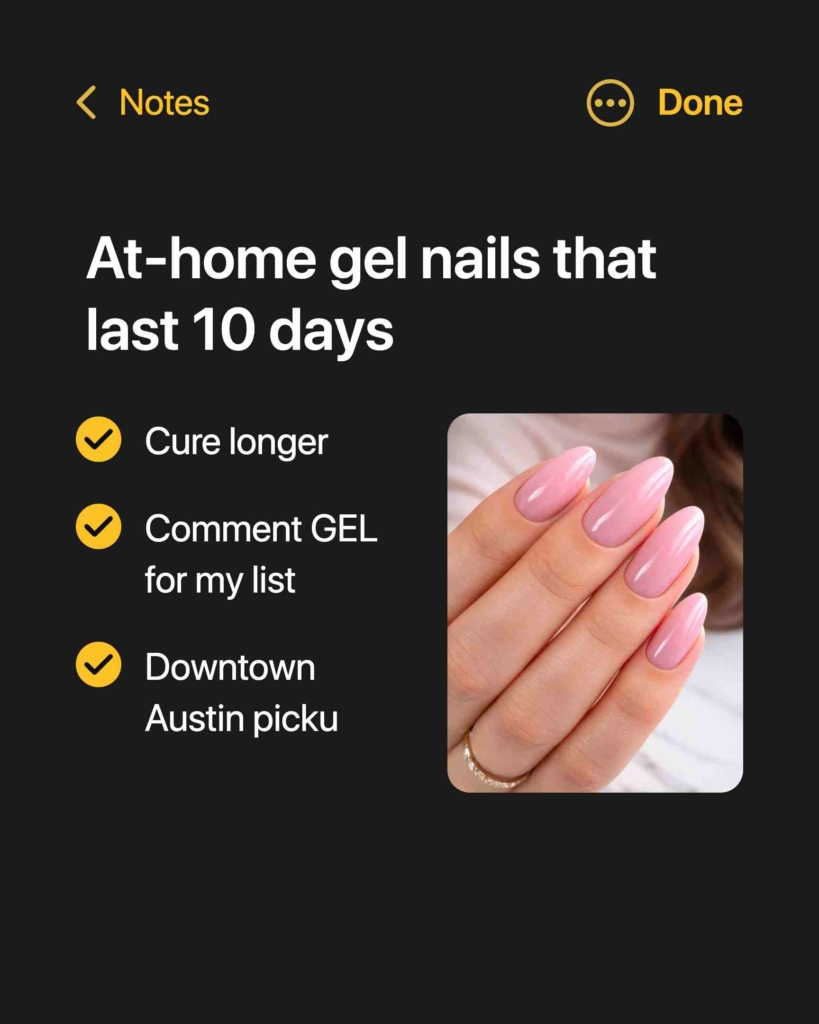Tap the back chevron arrow icon

86,102
